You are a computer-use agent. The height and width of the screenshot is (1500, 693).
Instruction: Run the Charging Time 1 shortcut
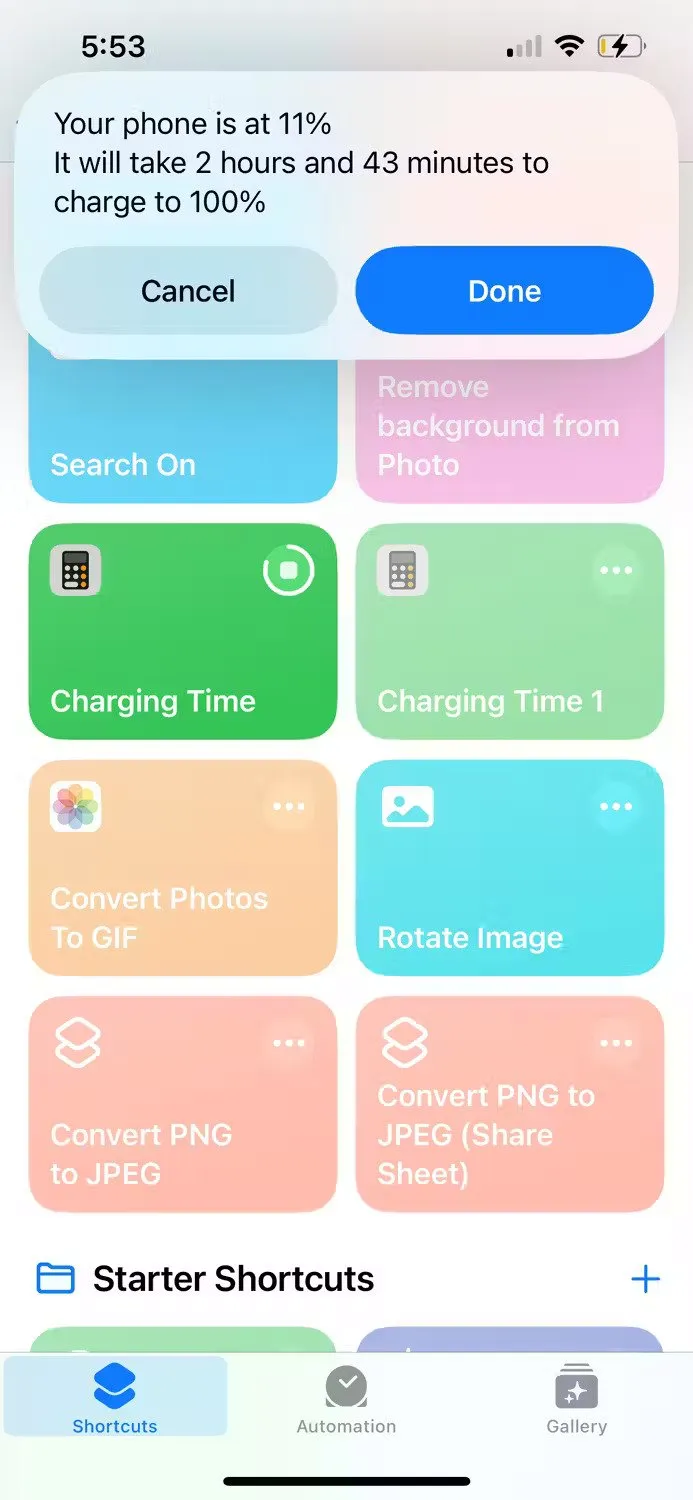coord(490,660)
